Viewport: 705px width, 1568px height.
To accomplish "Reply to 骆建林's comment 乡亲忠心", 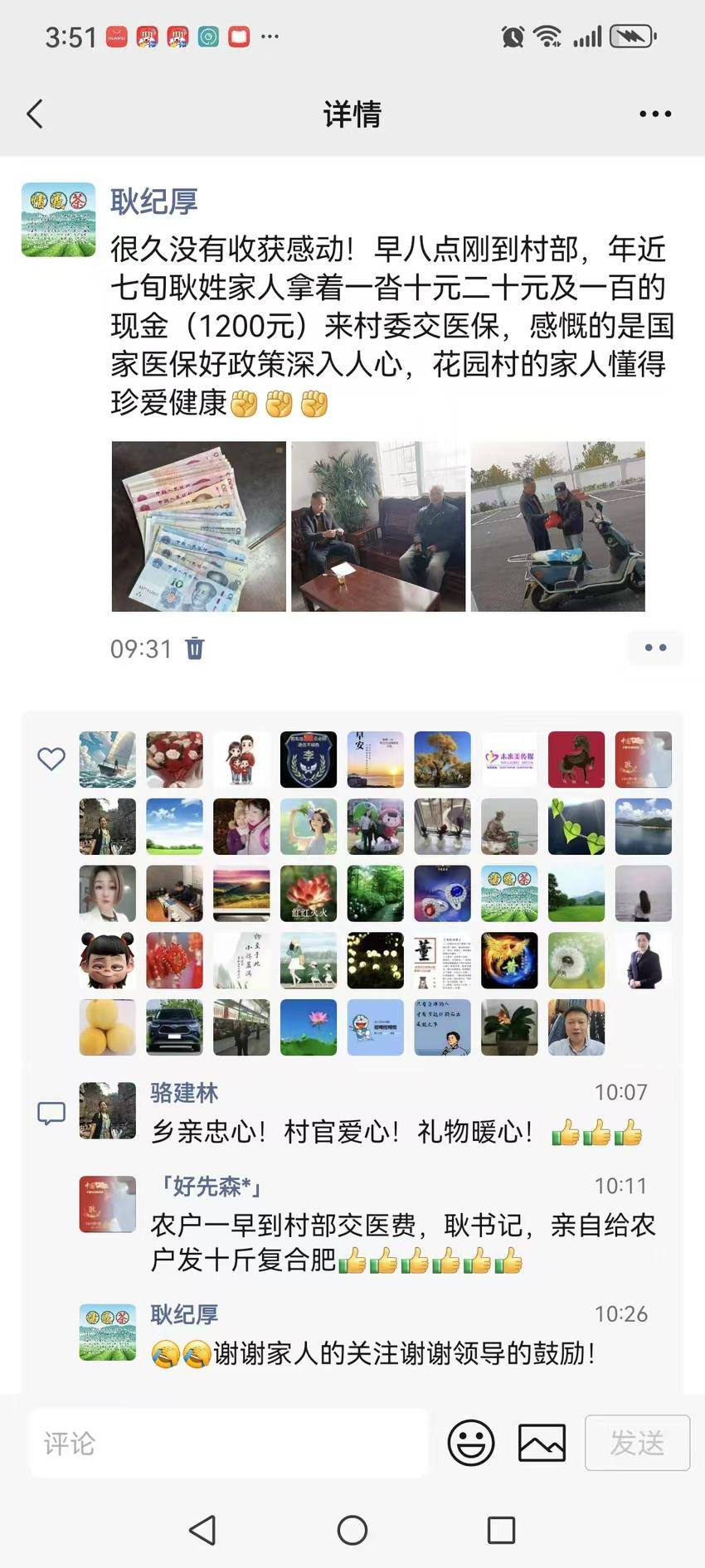I will 340,1132.
